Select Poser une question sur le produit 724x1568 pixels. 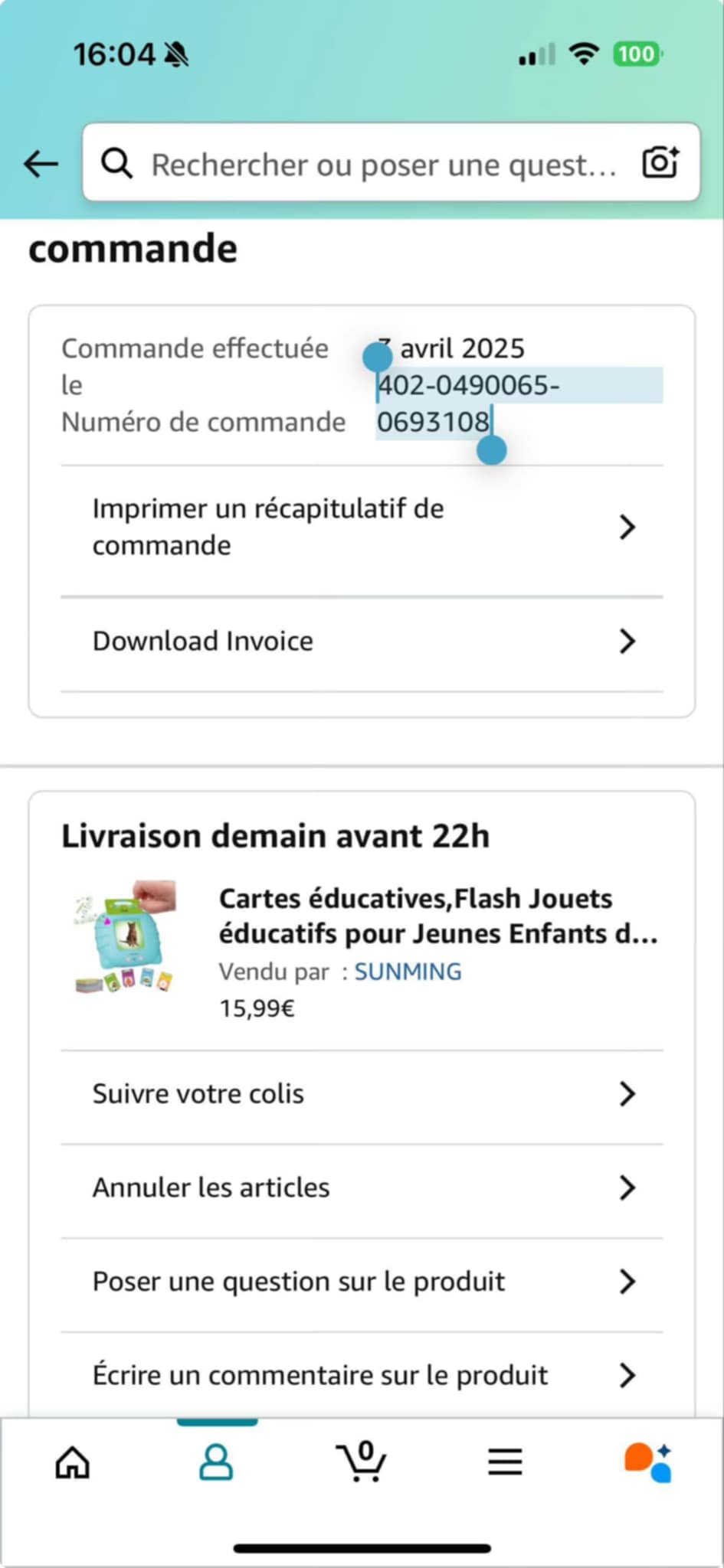pos(362,1281)
